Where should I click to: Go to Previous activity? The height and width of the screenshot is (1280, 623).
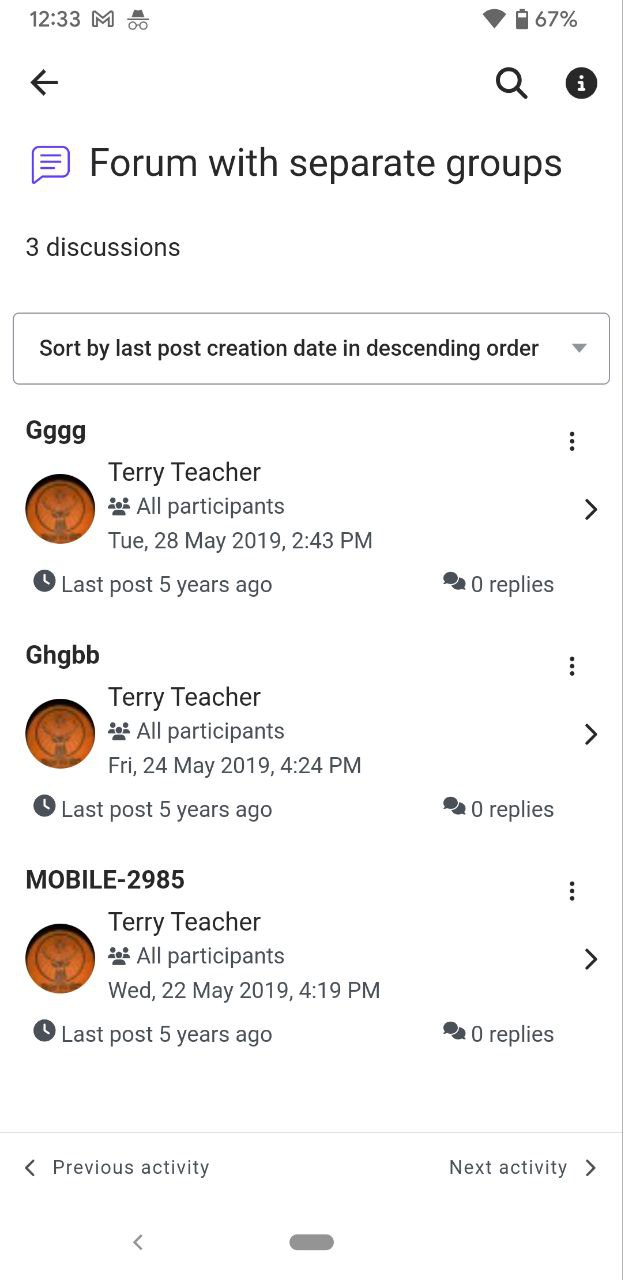[116, 1167]
